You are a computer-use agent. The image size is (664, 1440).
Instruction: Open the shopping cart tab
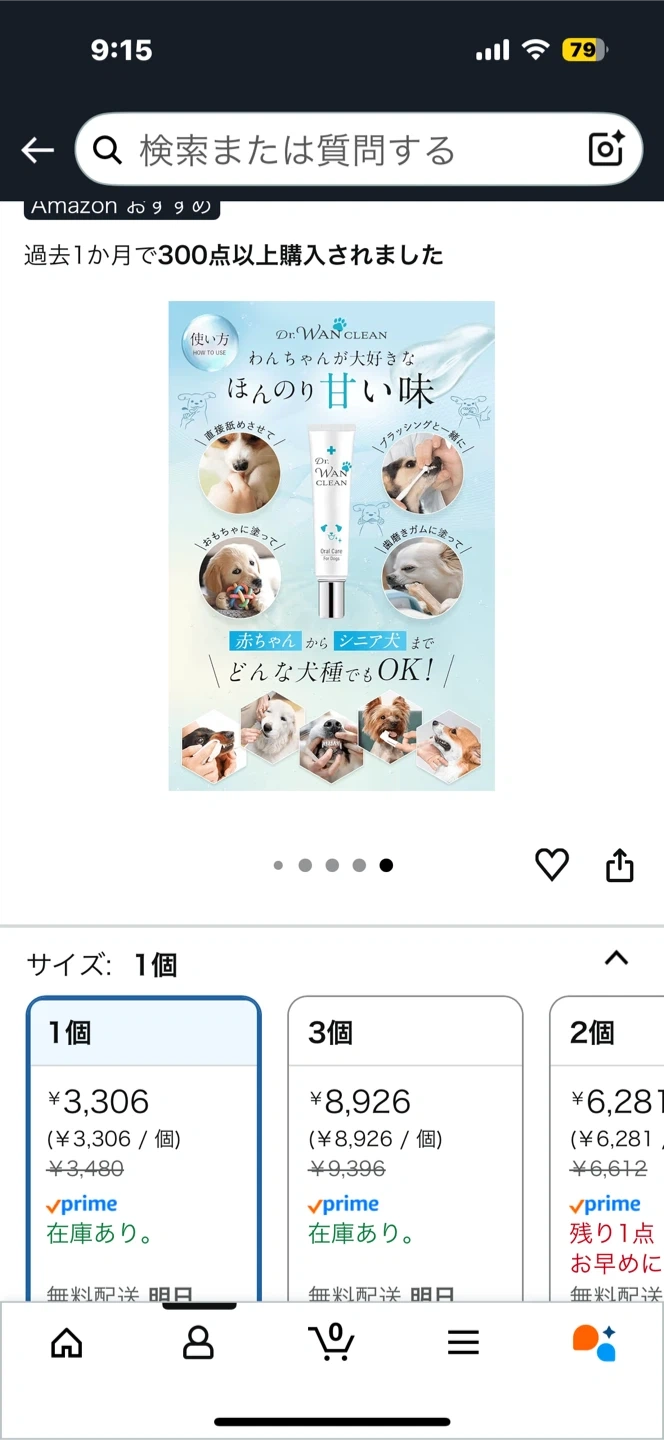point(333,1342)
